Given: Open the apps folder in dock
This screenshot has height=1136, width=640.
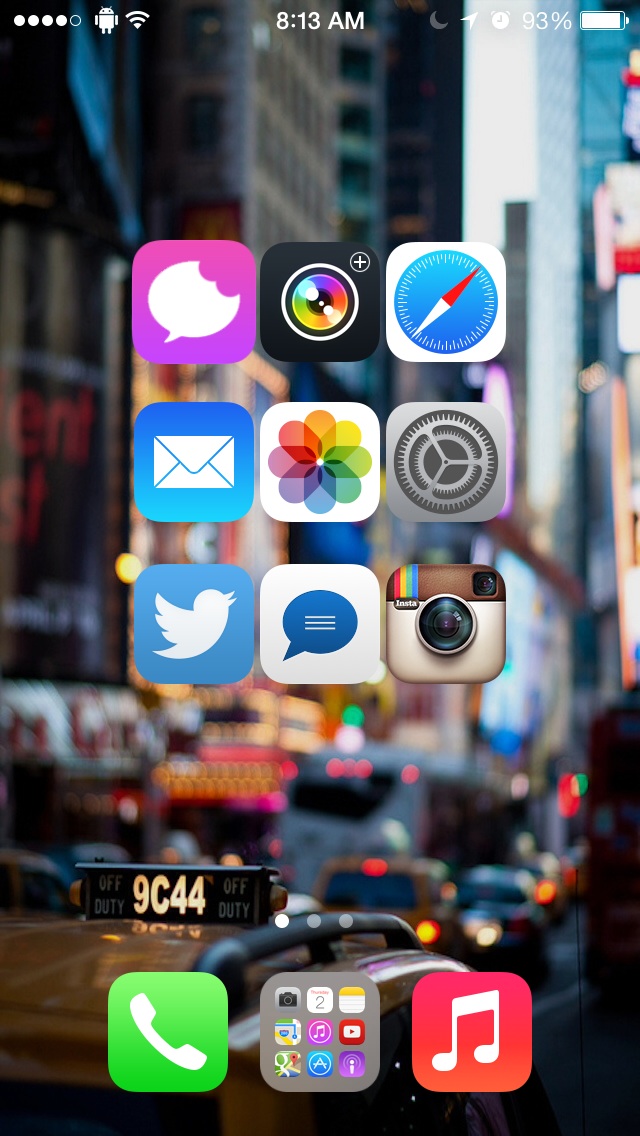Looking at the screenshot, I should pyautogui.click(x=320, y=1031).
